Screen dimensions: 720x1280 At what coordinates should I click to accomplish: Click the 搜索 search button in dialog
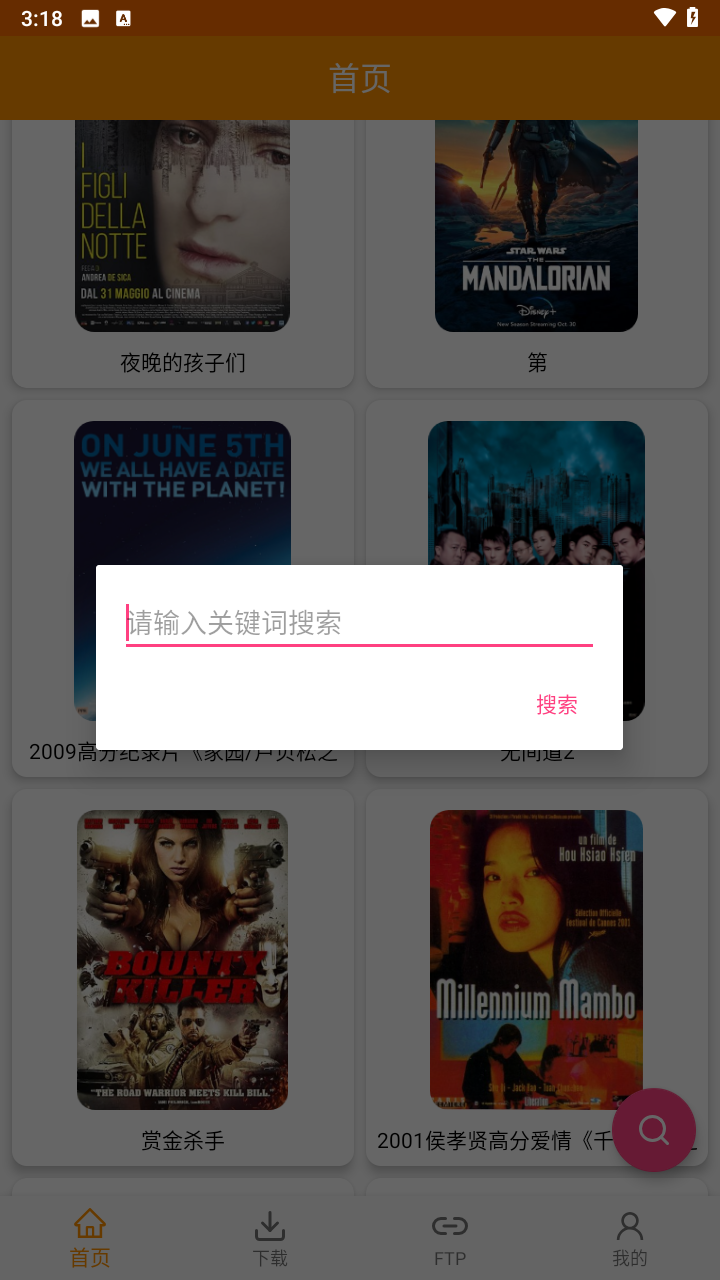tap(557, 705)
